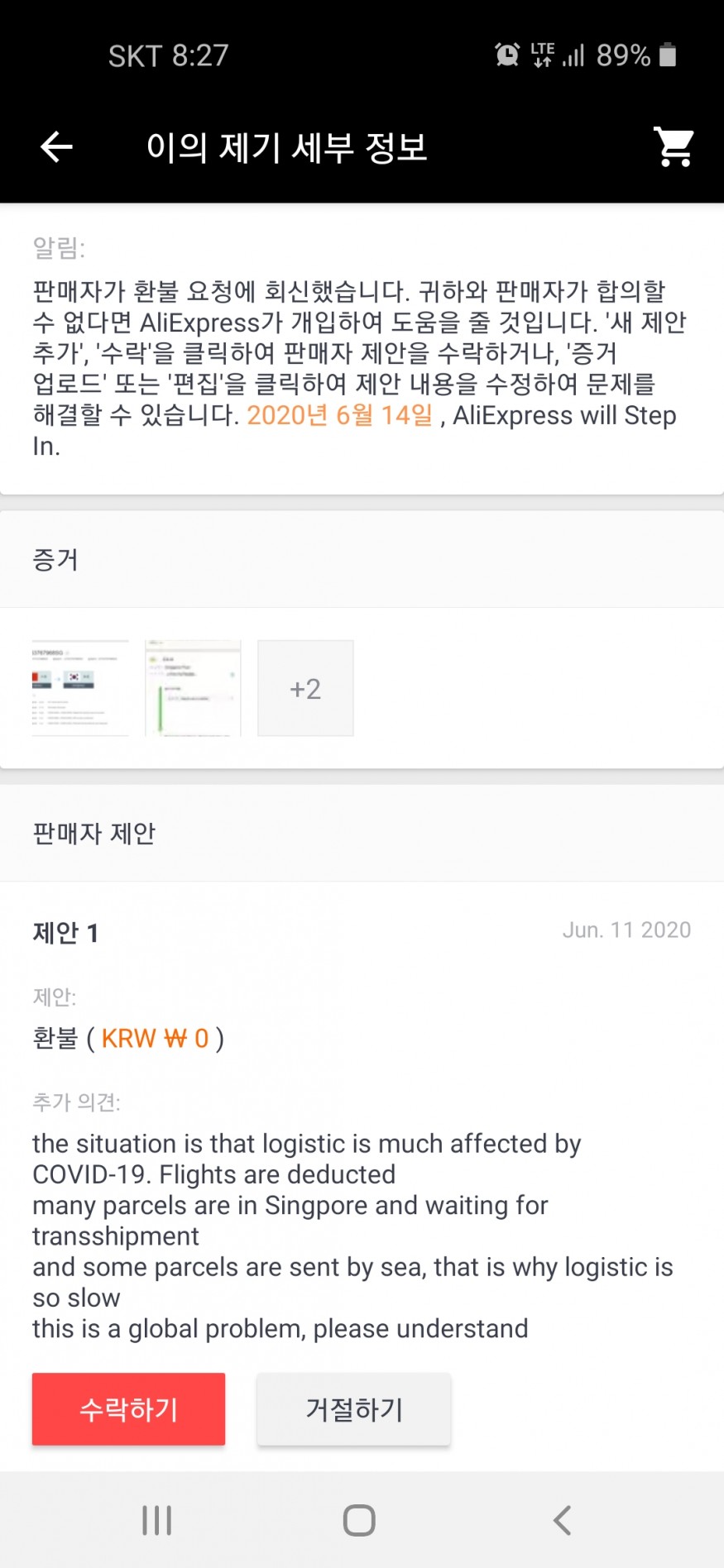Accept the seller's proposal with 수락하기
Viewport: 724px width, 1568px height.
(128, 1409)
